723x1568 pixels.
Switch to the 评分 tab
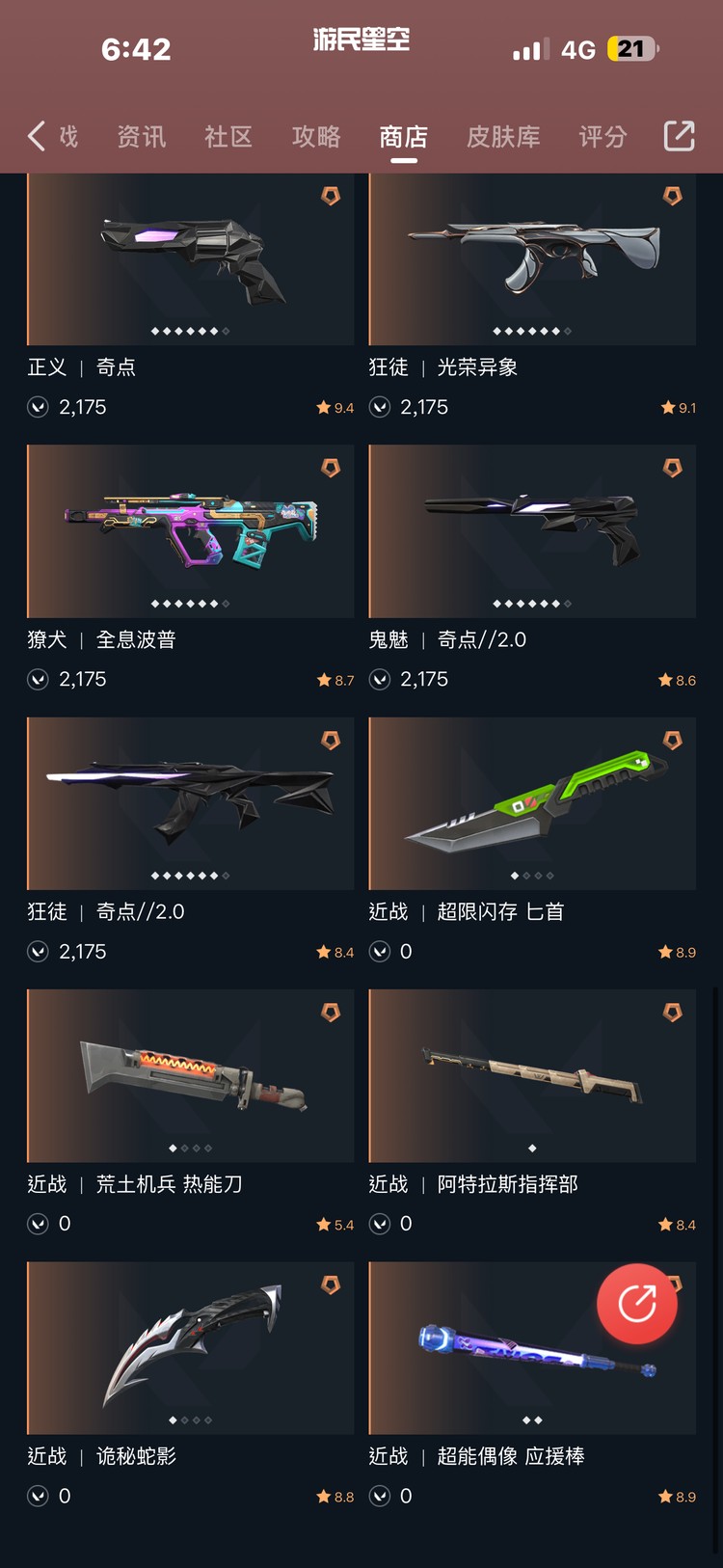coord(602,137)
